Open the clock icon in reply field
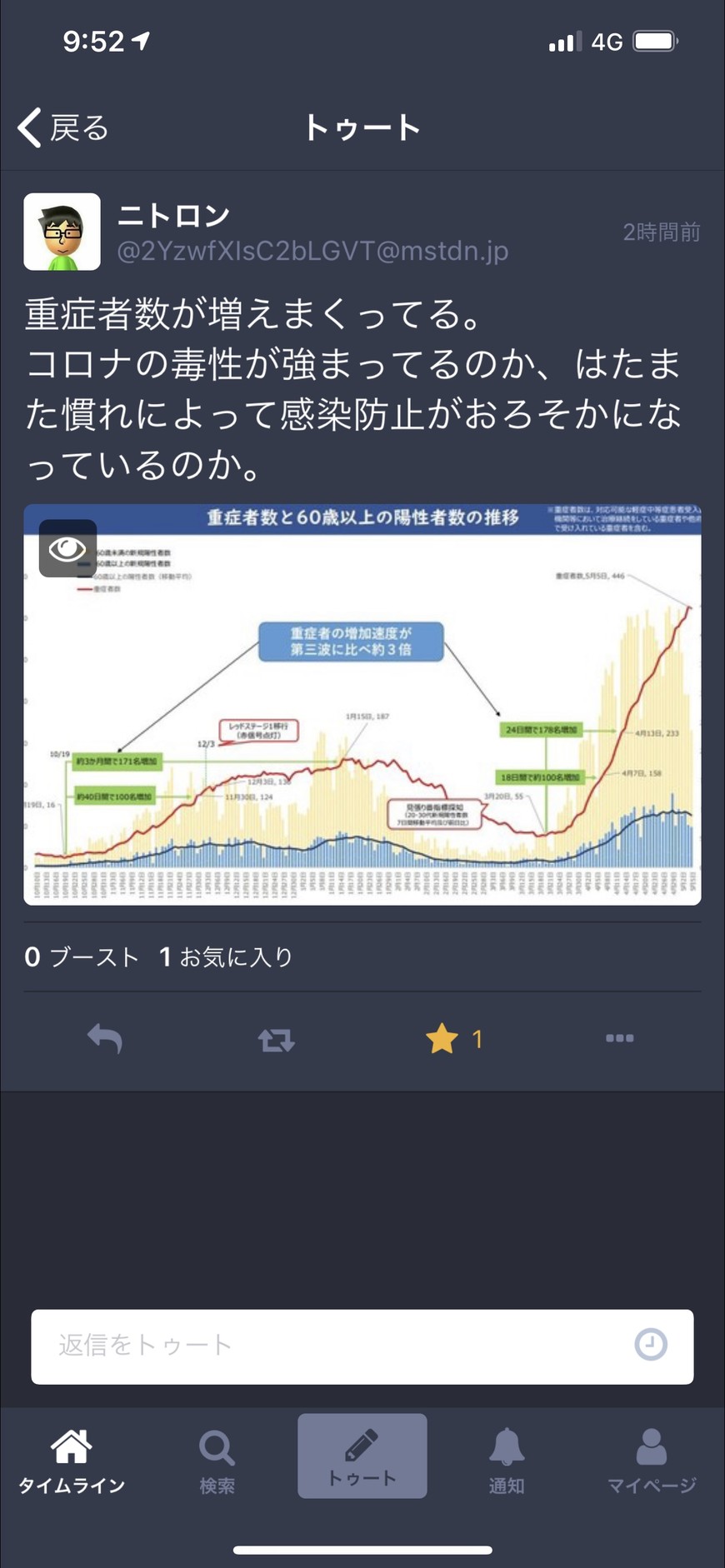This screenshot has width=725, height=1568. (651, 1344)
